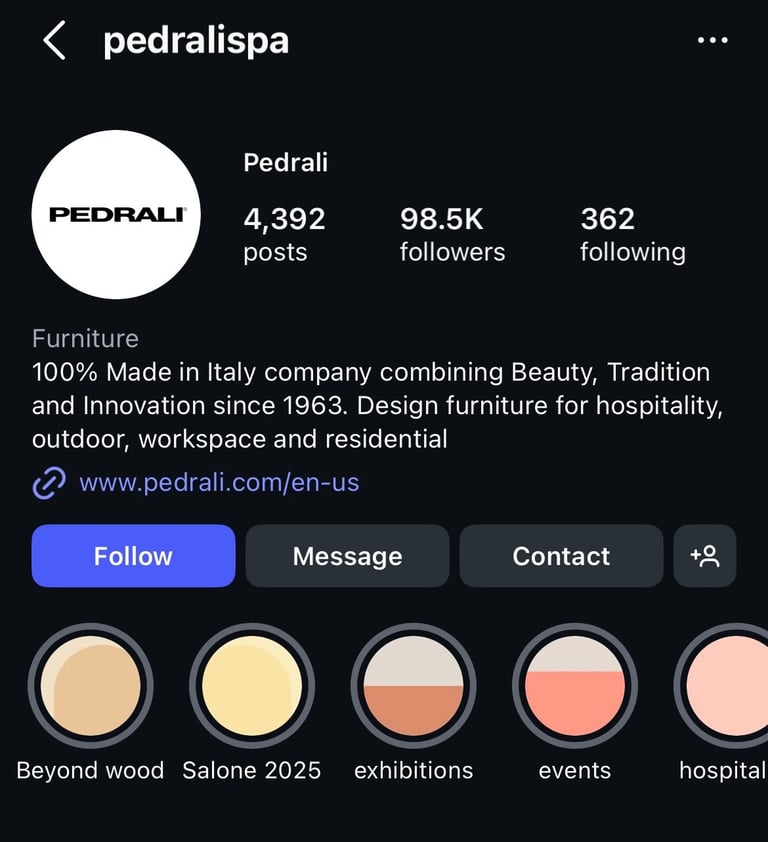View the exhibitions story highlight

click(413, 687)
